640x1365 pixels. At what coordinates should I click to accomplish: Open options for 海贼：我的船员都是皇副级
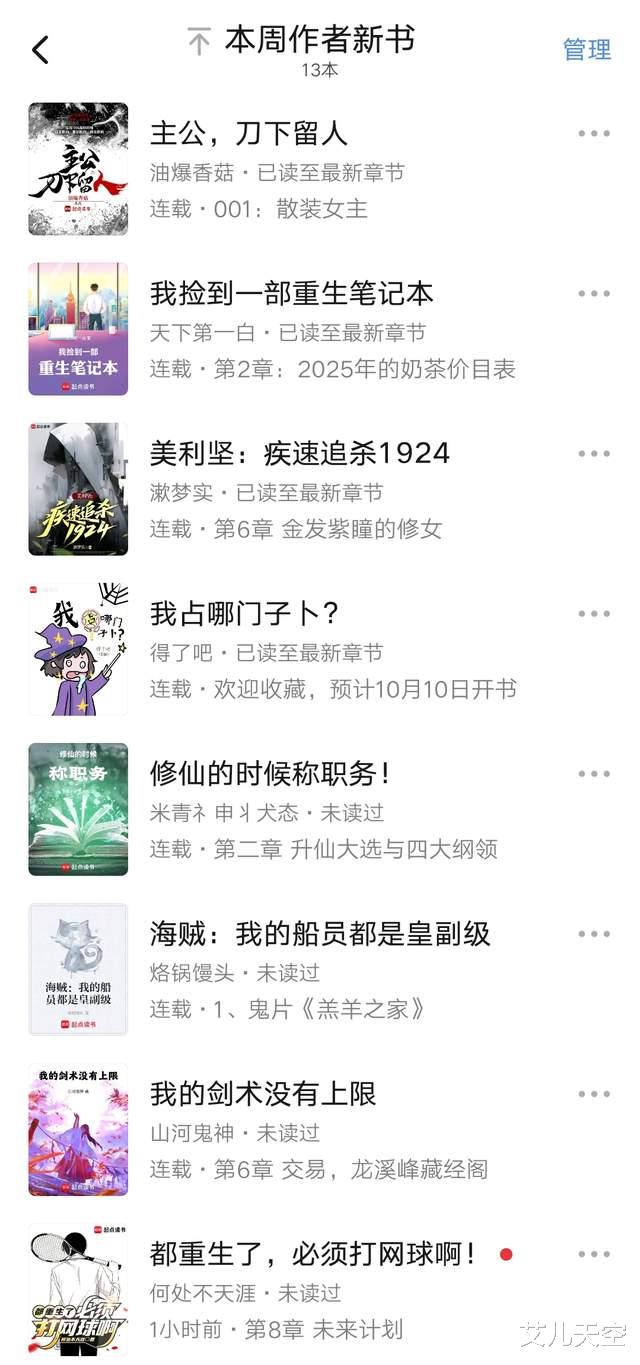tap(594, 934)
